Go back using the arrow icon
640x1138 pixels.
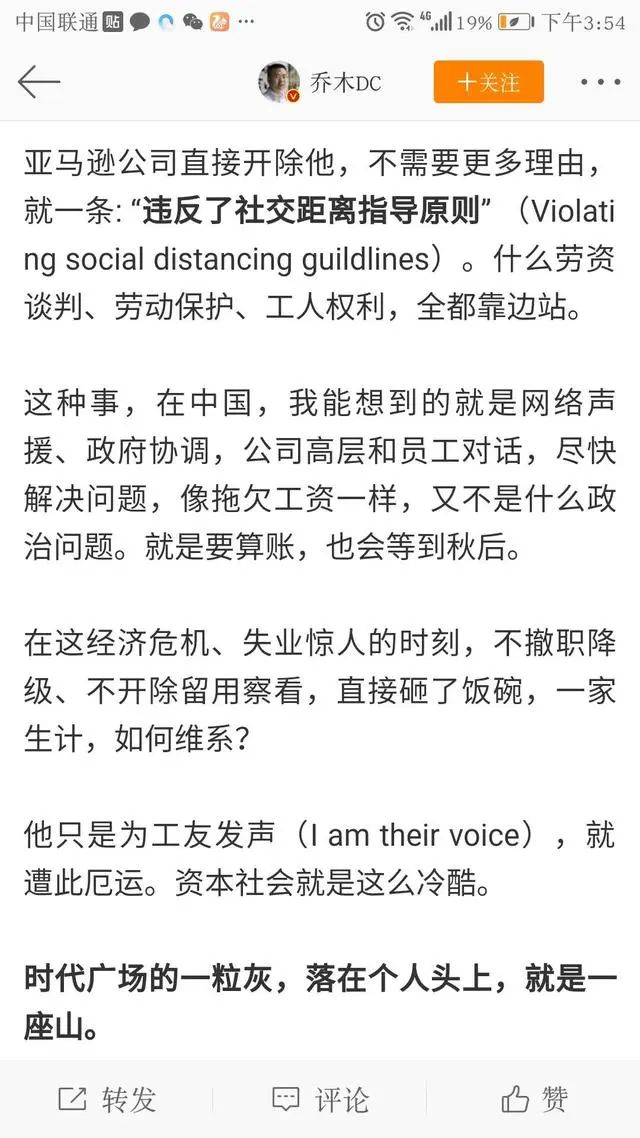(38, 82)
